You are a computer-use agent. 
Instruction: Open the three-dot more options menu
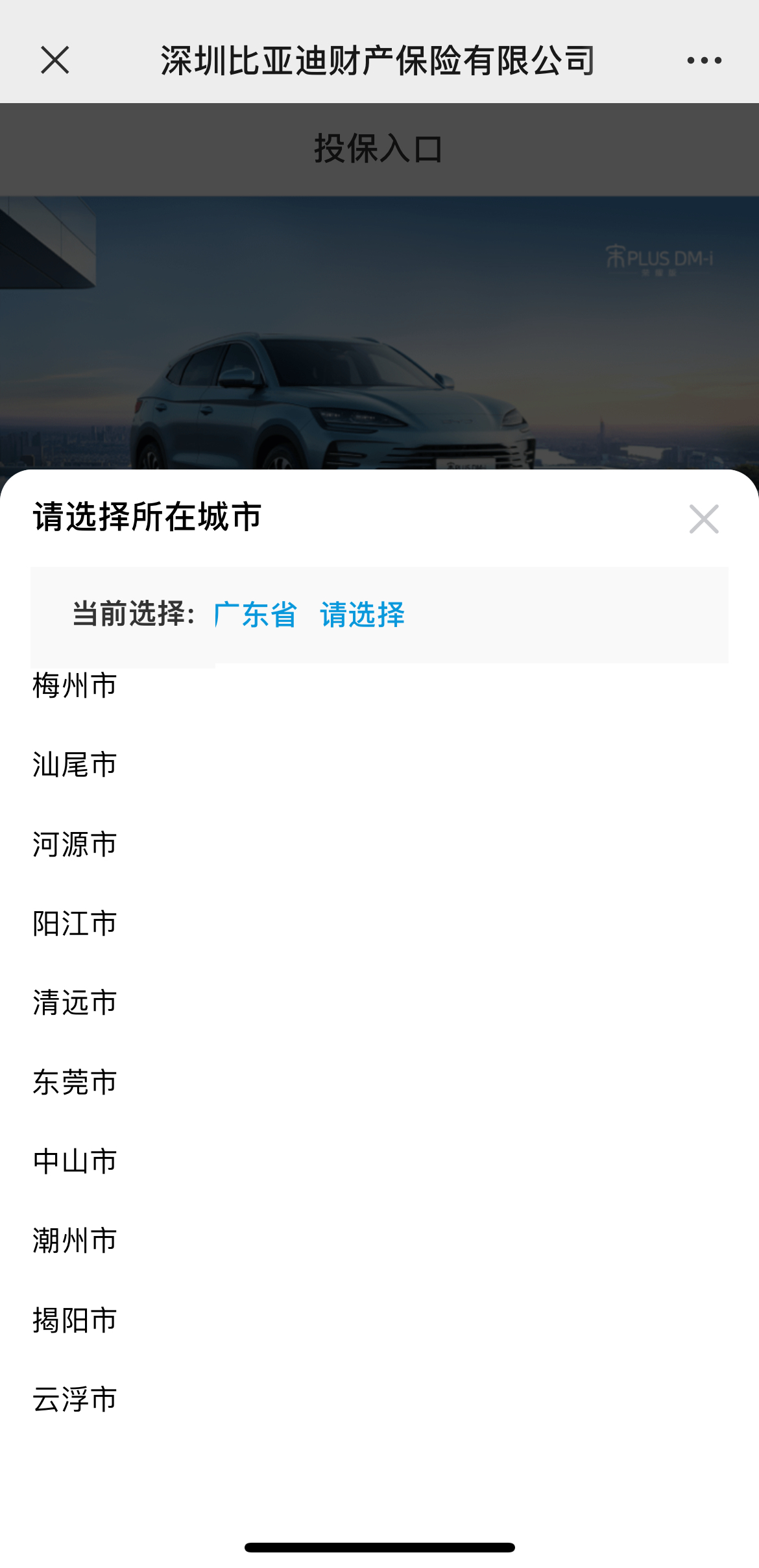[704, 60]
